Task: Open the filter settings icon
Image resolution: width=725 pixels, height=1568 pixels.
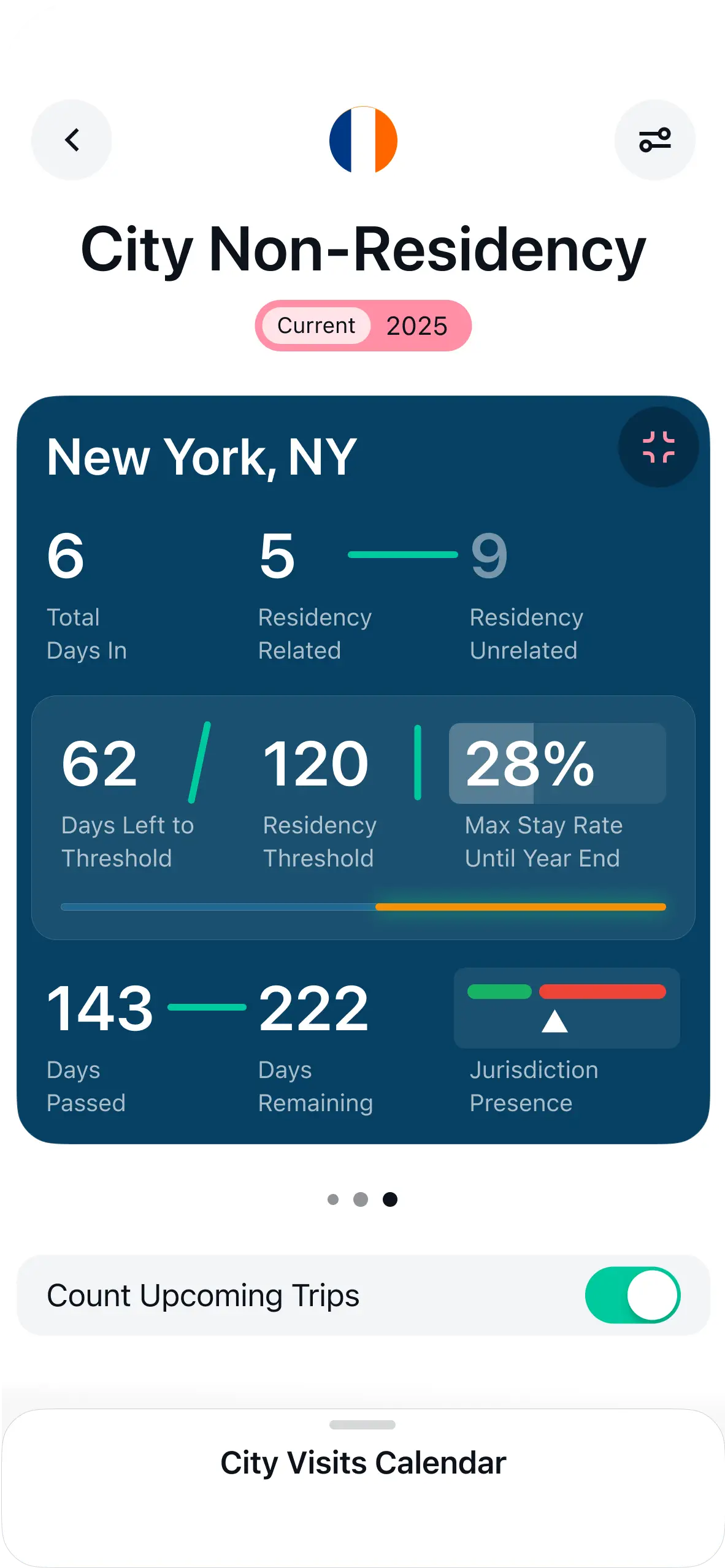Action: [x=654, y=140]
